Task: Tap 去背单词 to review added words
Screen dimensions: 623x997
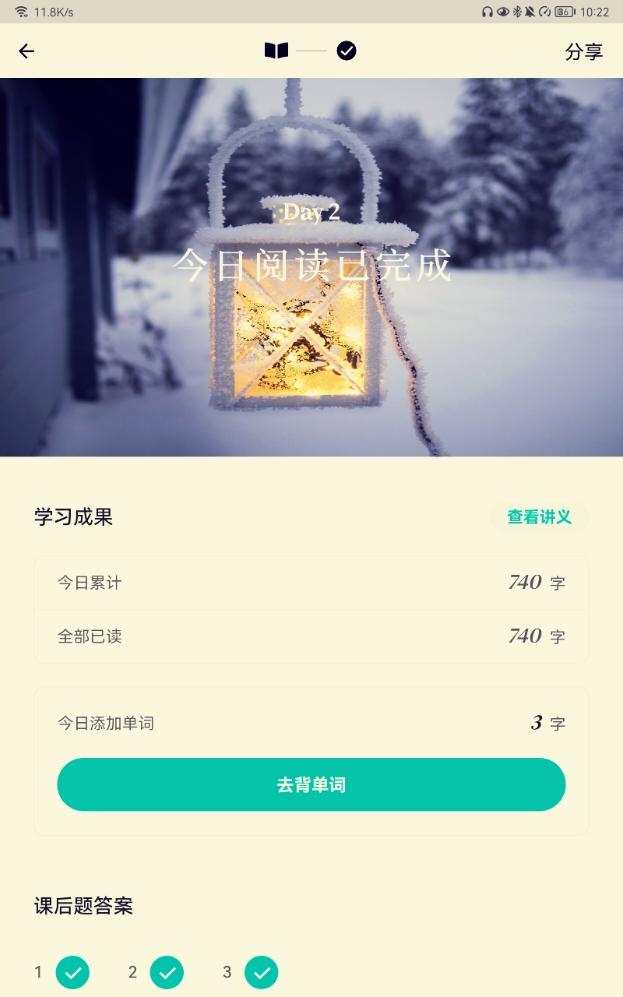Action: pos(311,785)
